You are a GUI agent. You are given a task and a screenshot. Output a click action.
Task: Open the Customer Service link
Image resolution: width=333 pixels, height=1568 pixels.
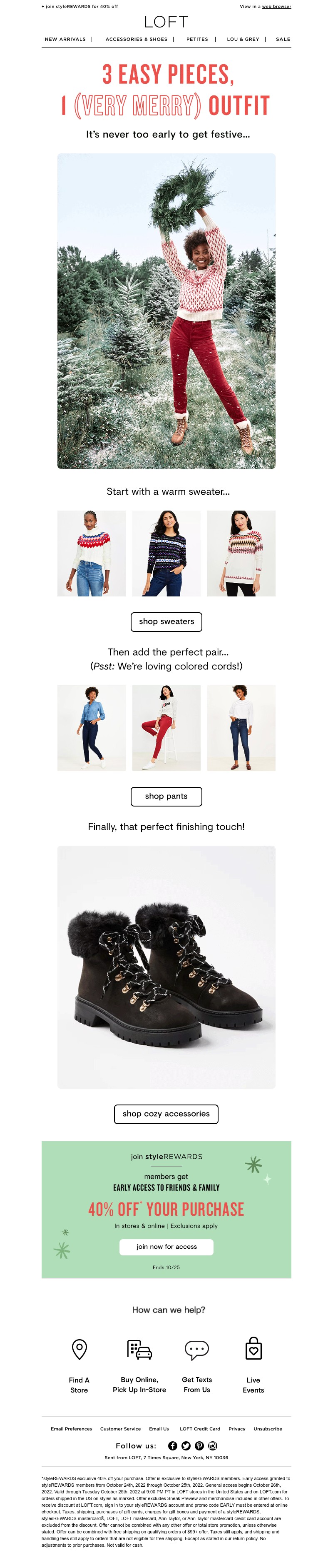click(x=120, y=1429)
